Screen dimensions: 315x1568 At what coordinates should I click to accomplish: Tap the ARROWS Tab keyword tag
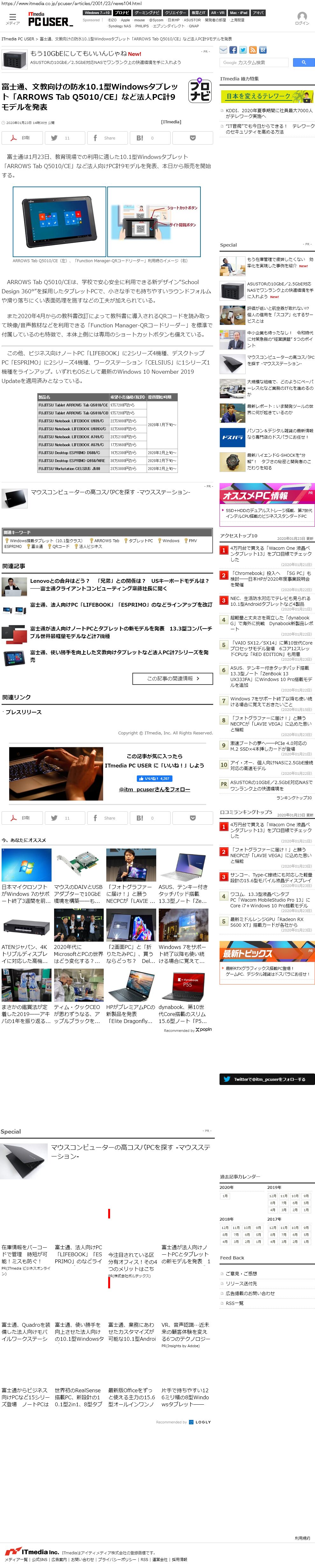click(x=106, y=541)
